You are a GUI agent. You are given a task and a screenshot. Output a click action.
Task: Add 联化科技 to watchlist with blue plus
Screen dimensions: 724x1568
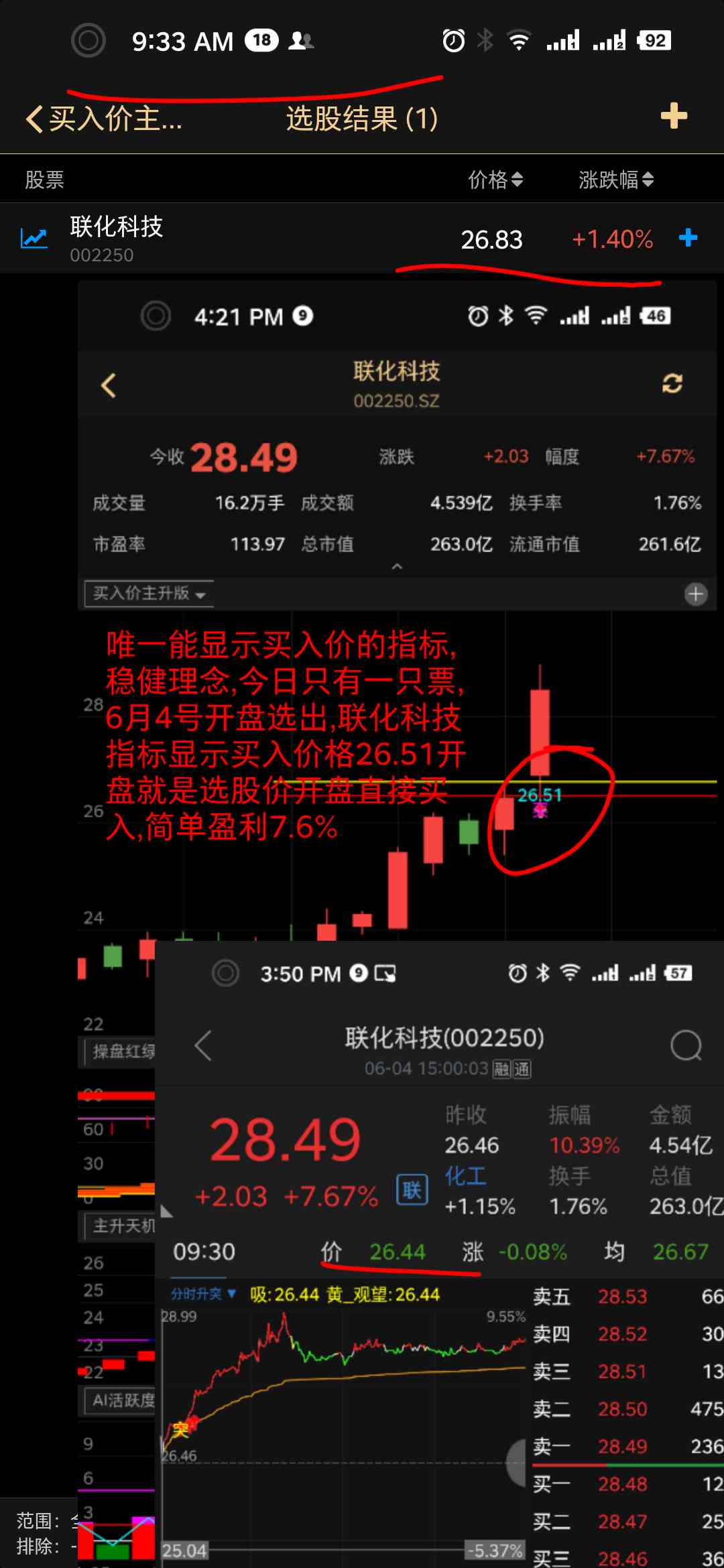688,238
